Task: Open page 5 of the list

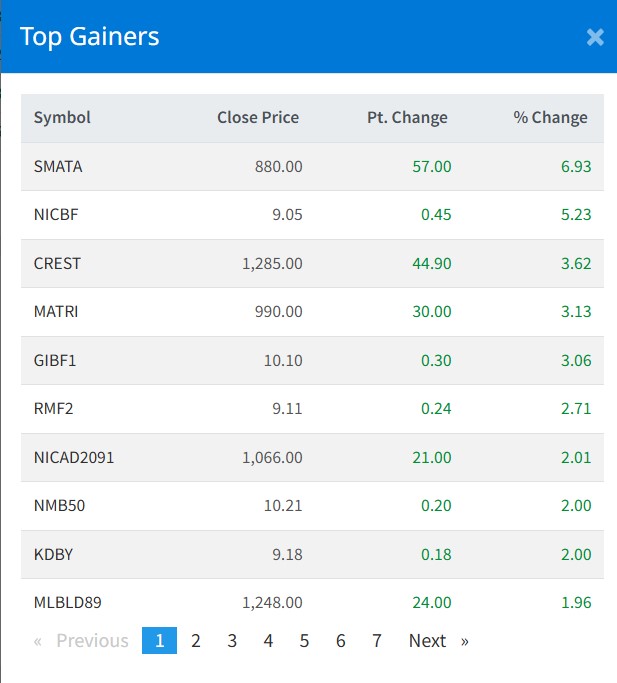Action: [304, 641]
